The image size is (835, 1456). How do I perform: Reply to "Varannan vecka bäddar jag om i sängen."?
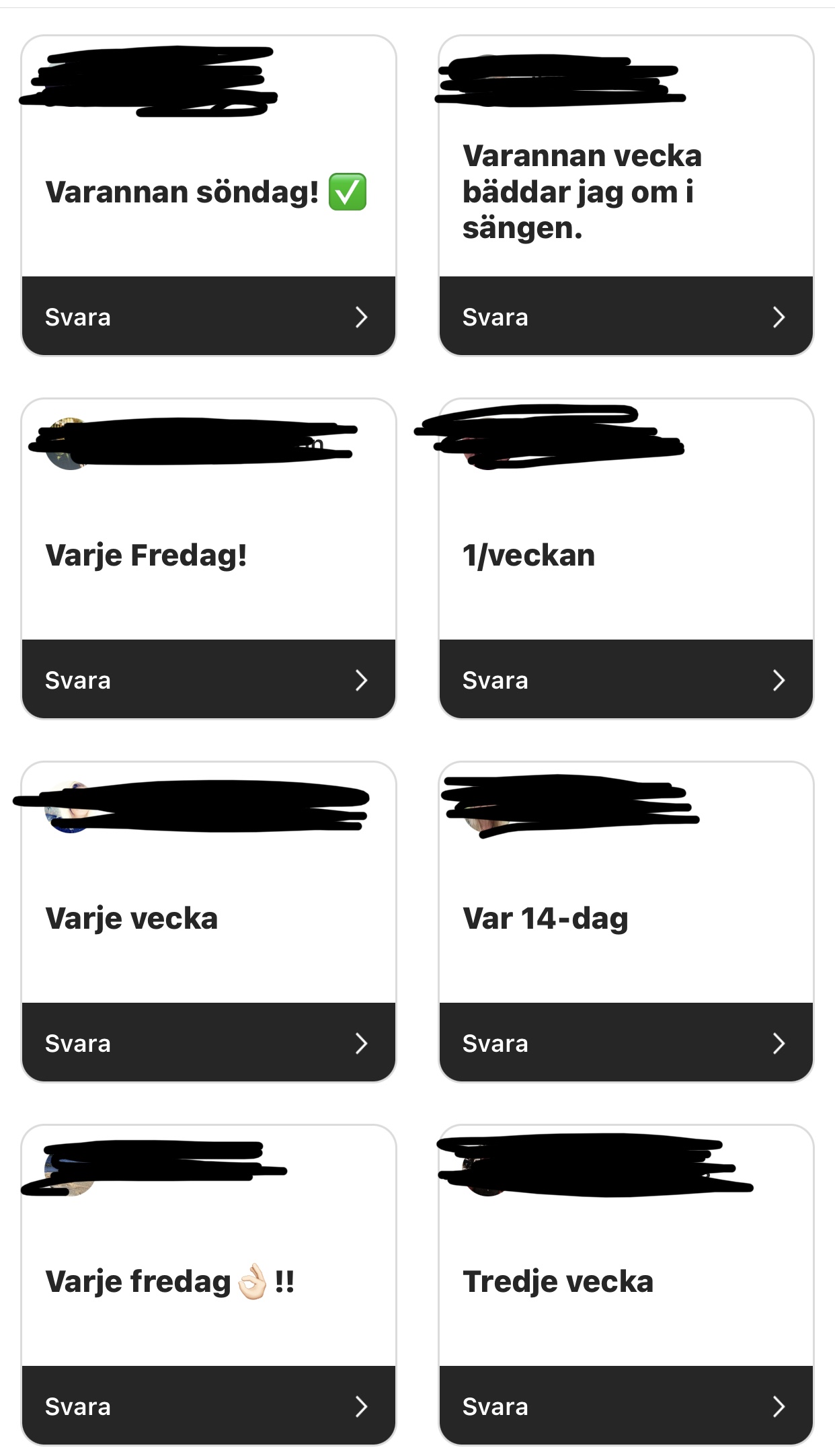click(625, 317)
